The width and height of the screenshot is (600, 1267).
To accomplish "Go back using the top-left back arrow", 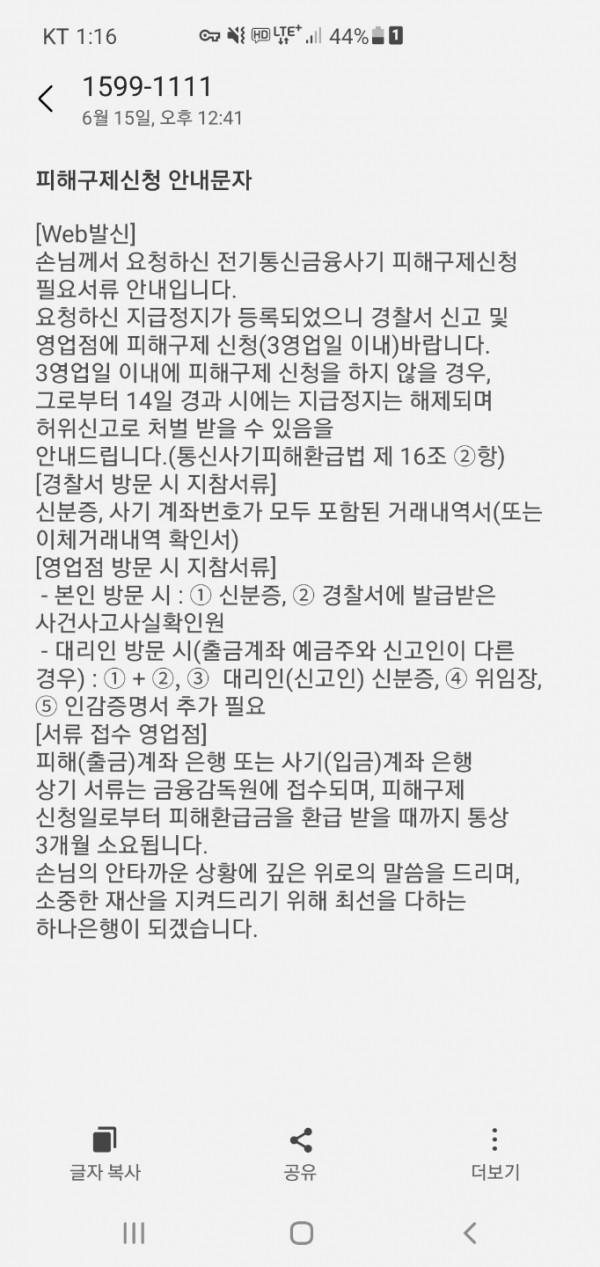I will click(x=45, y=99).
